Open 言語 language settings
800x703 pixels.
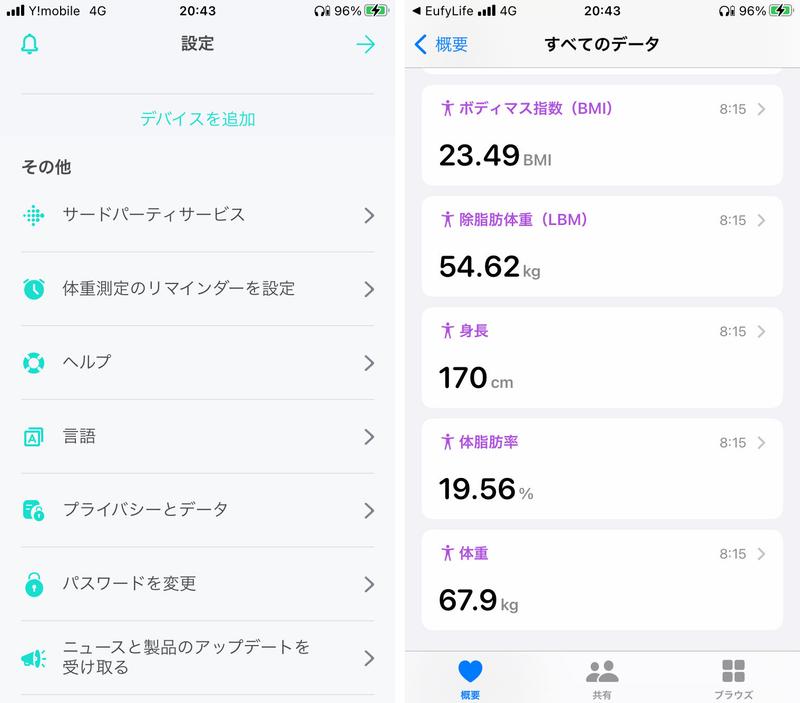pos(197,436)
